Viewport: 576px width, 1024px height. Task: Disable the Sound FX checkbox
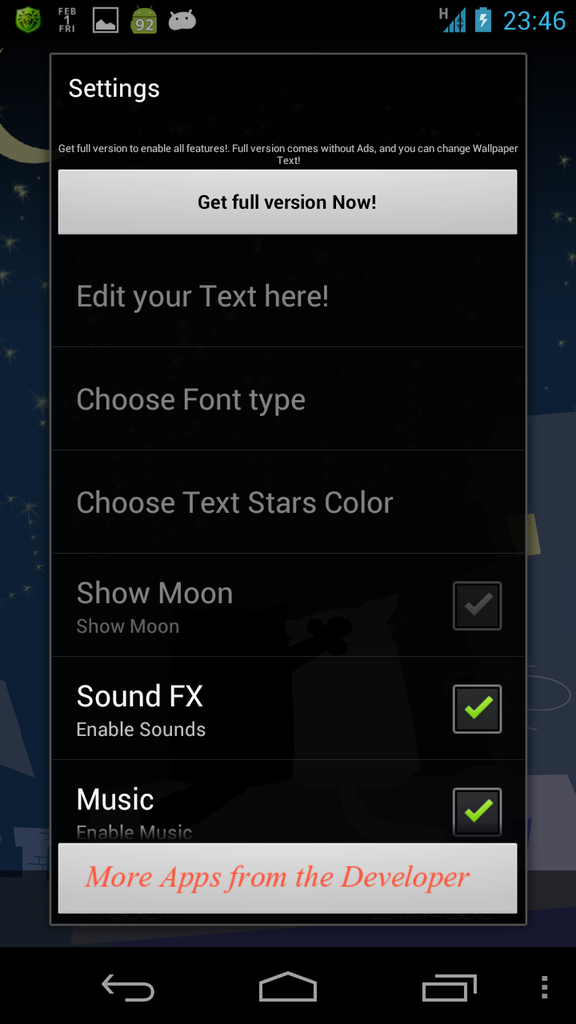477,709
